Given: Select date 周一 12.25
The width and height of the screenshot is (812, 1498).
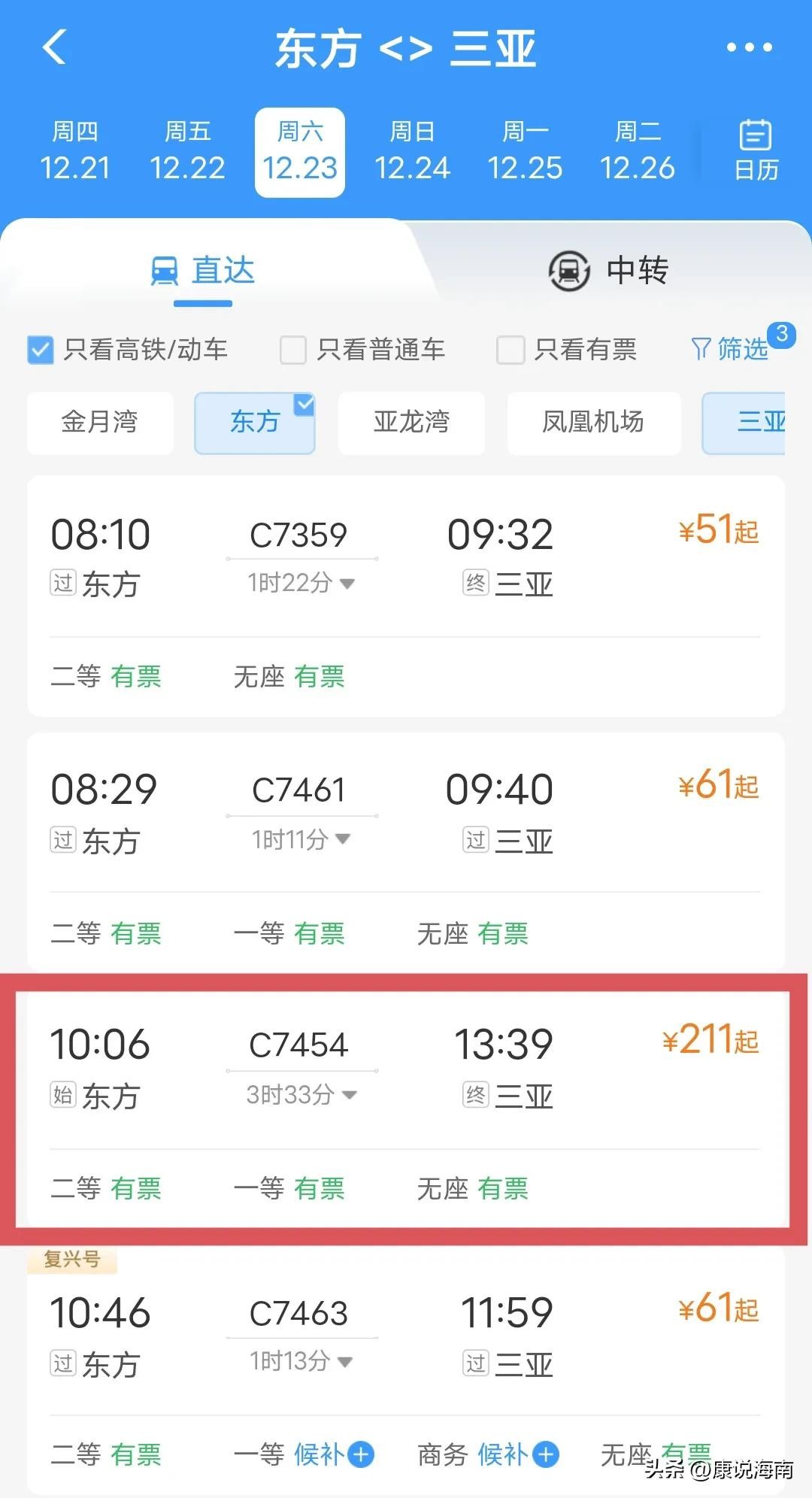Looking at the screenshot, I should 525,152.
